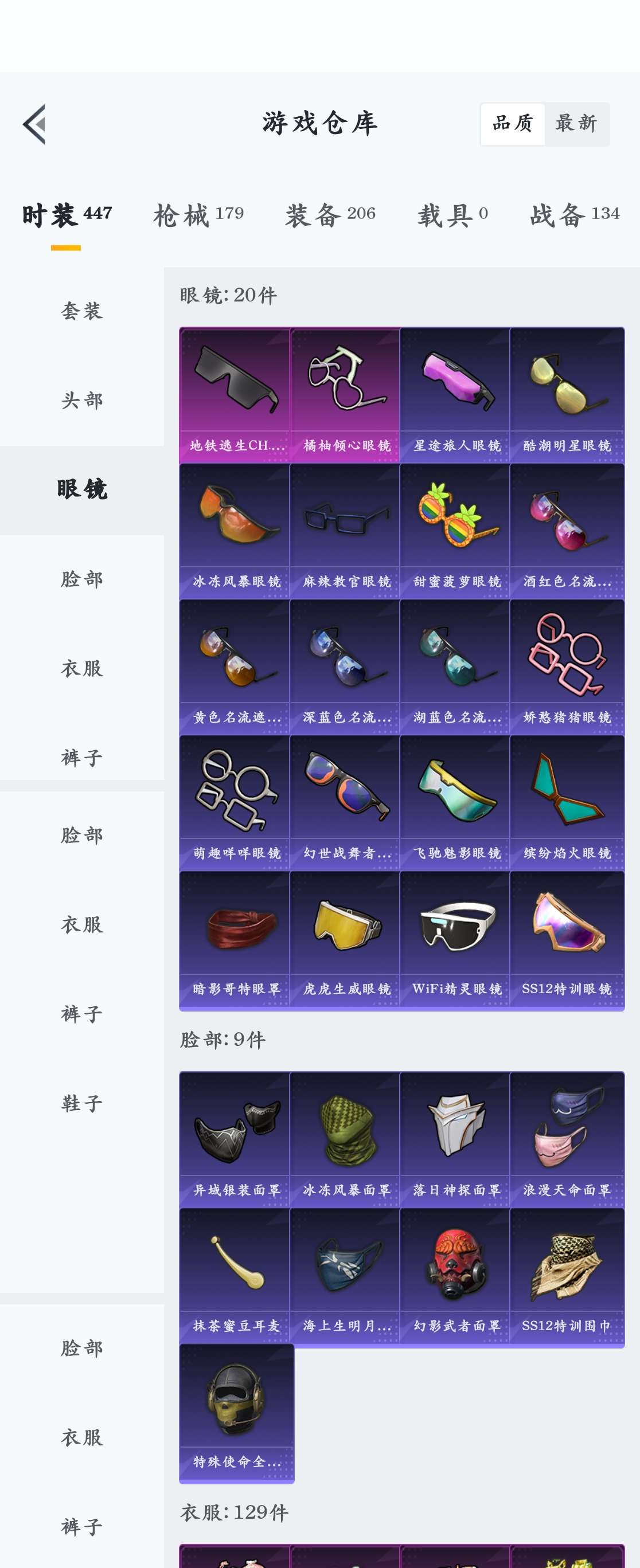Screen dimensions: 640x1568
Task: Open the 落日神探面罩 item
Action: coord(455,1138)
